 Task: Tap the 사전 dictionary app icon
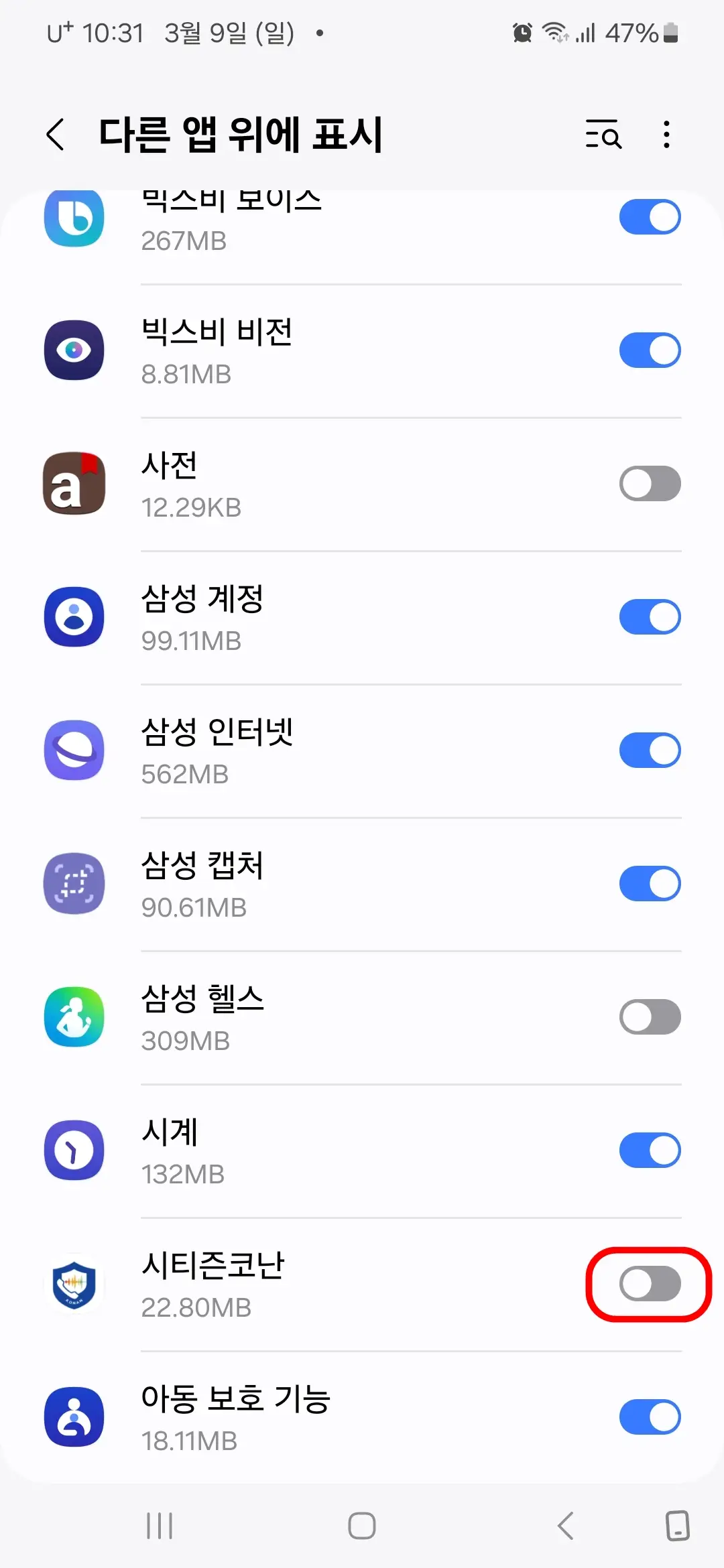(x=74, y=483)
